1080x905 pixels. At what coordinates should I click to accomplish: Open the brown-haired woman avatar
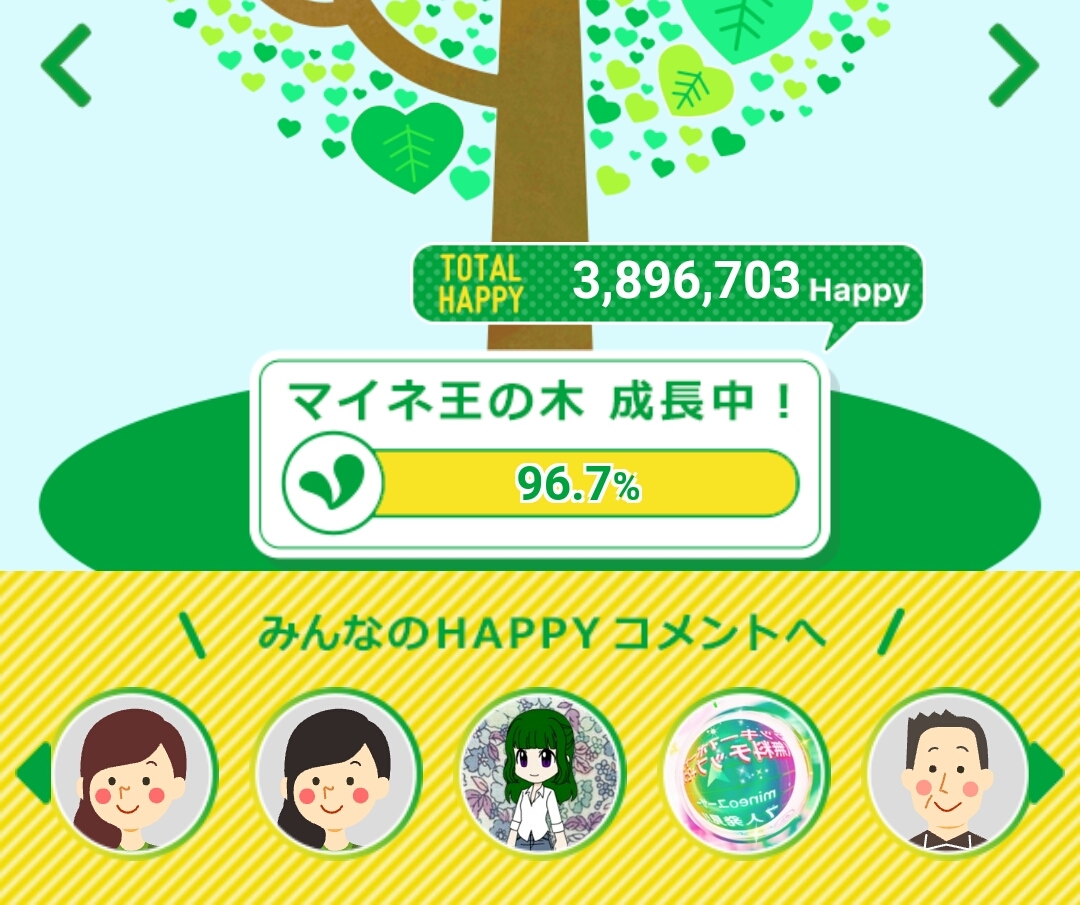(135, 773)
